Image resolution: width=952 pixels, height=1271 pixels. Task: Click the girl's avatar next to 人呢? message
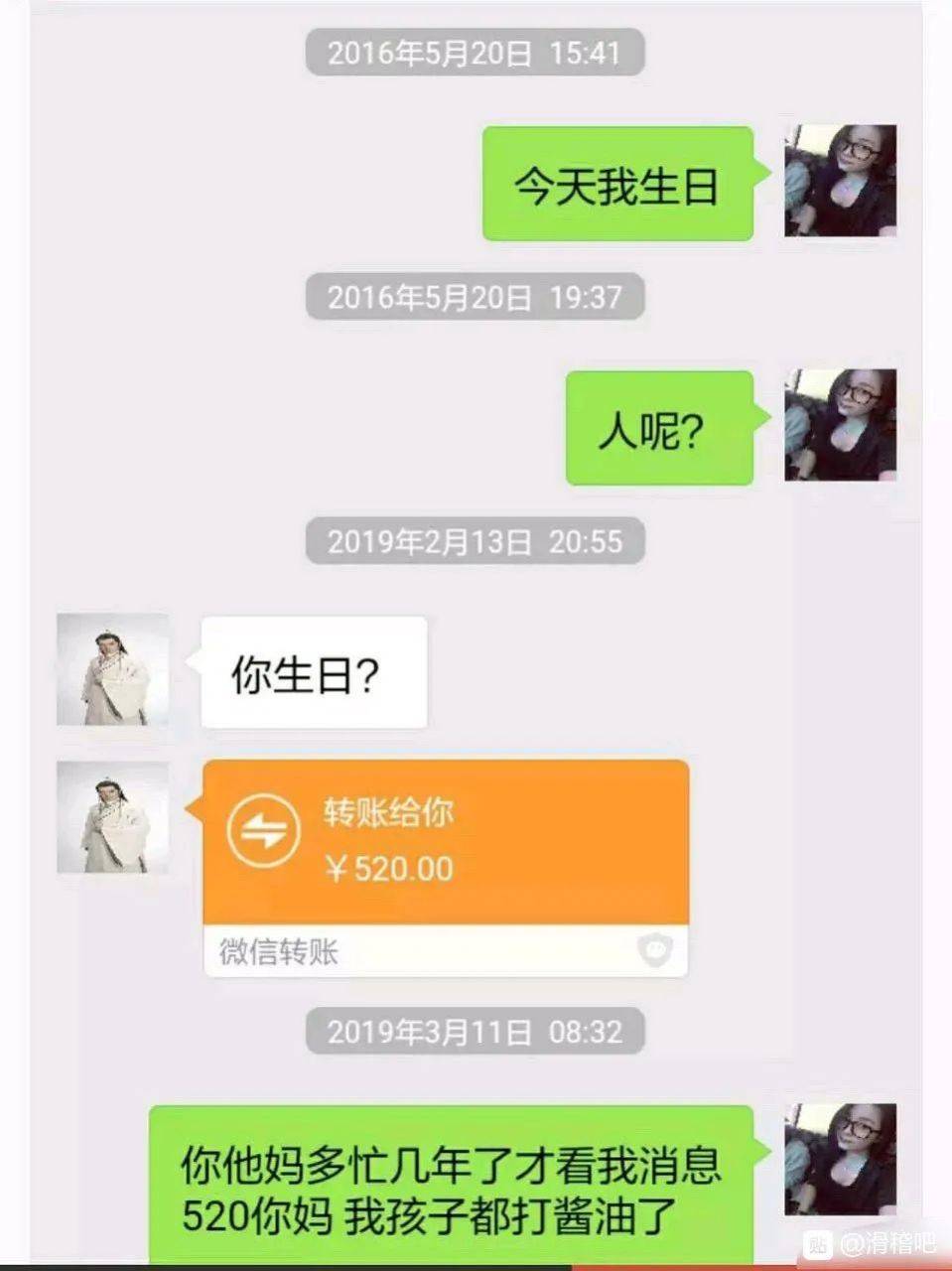[x=843, y=427]
